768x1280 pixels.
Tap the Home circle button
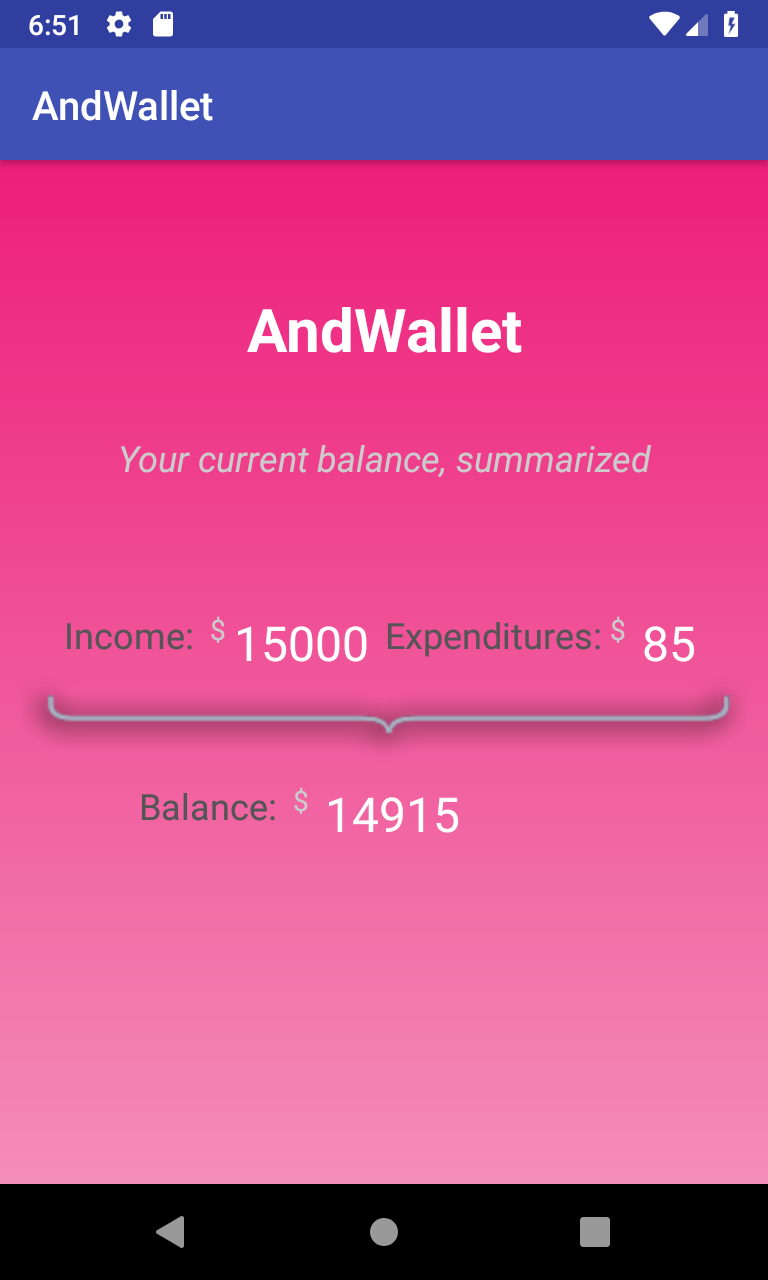[x=384, y=1232]
